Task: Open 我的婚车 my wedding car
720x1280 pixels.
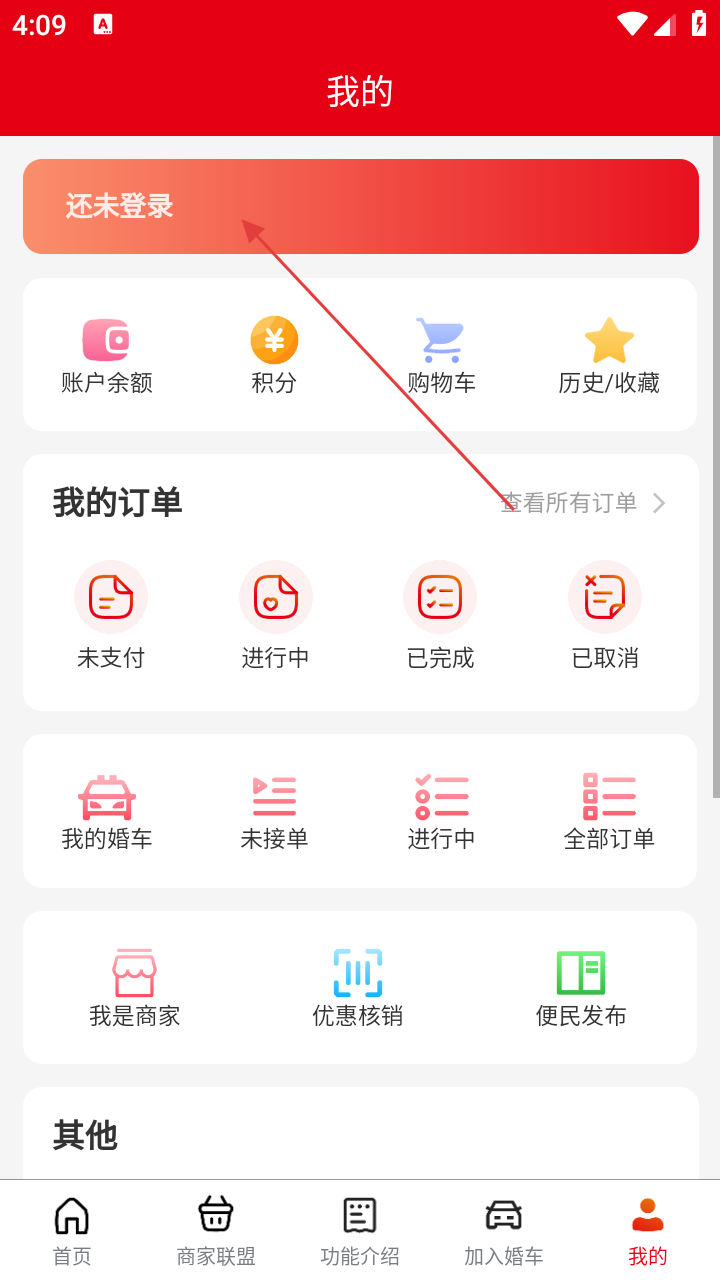Action: click(x=107, y=812)
